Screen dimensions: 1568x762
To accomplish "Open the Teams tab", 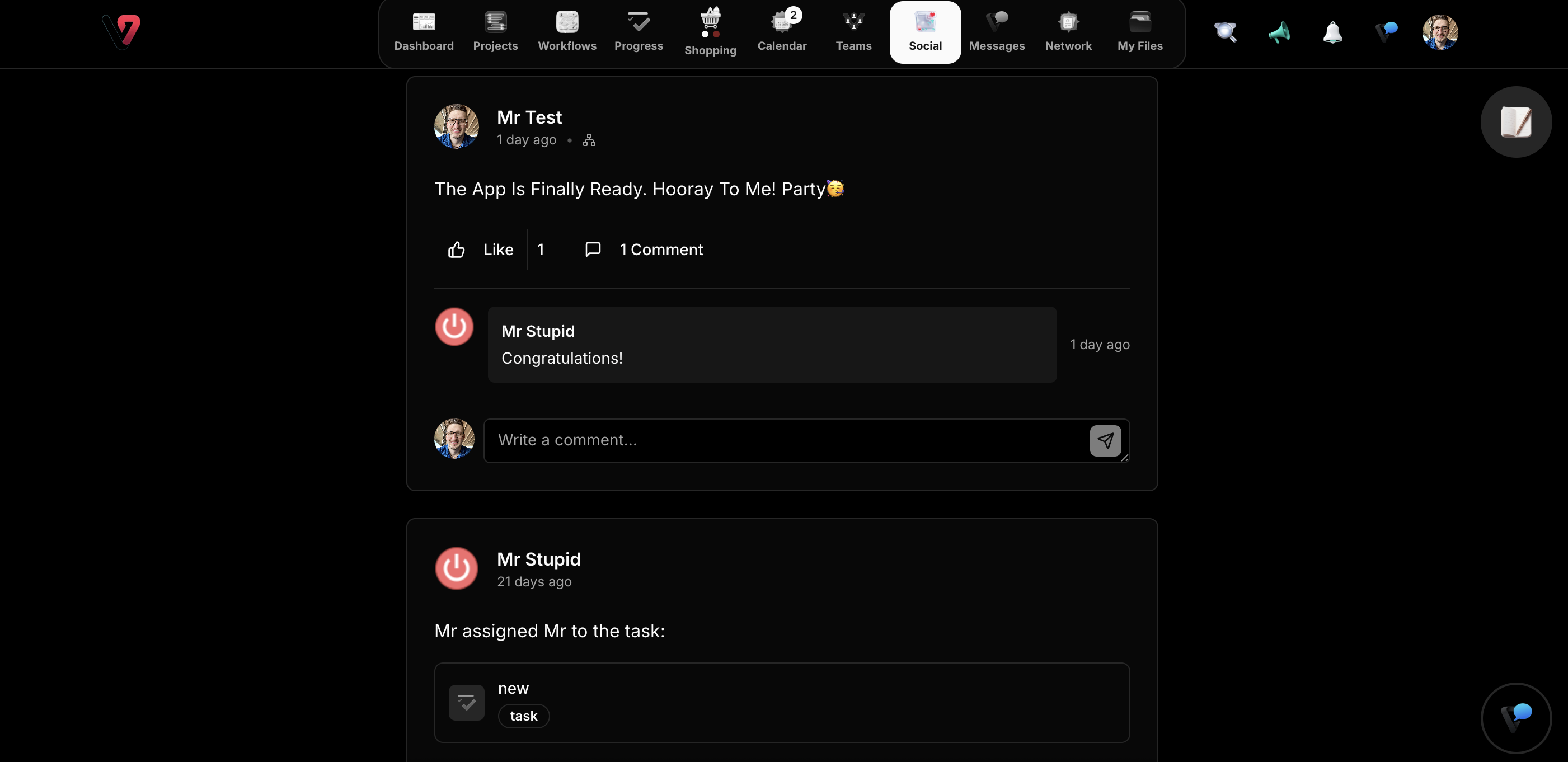I will [853, 32].
